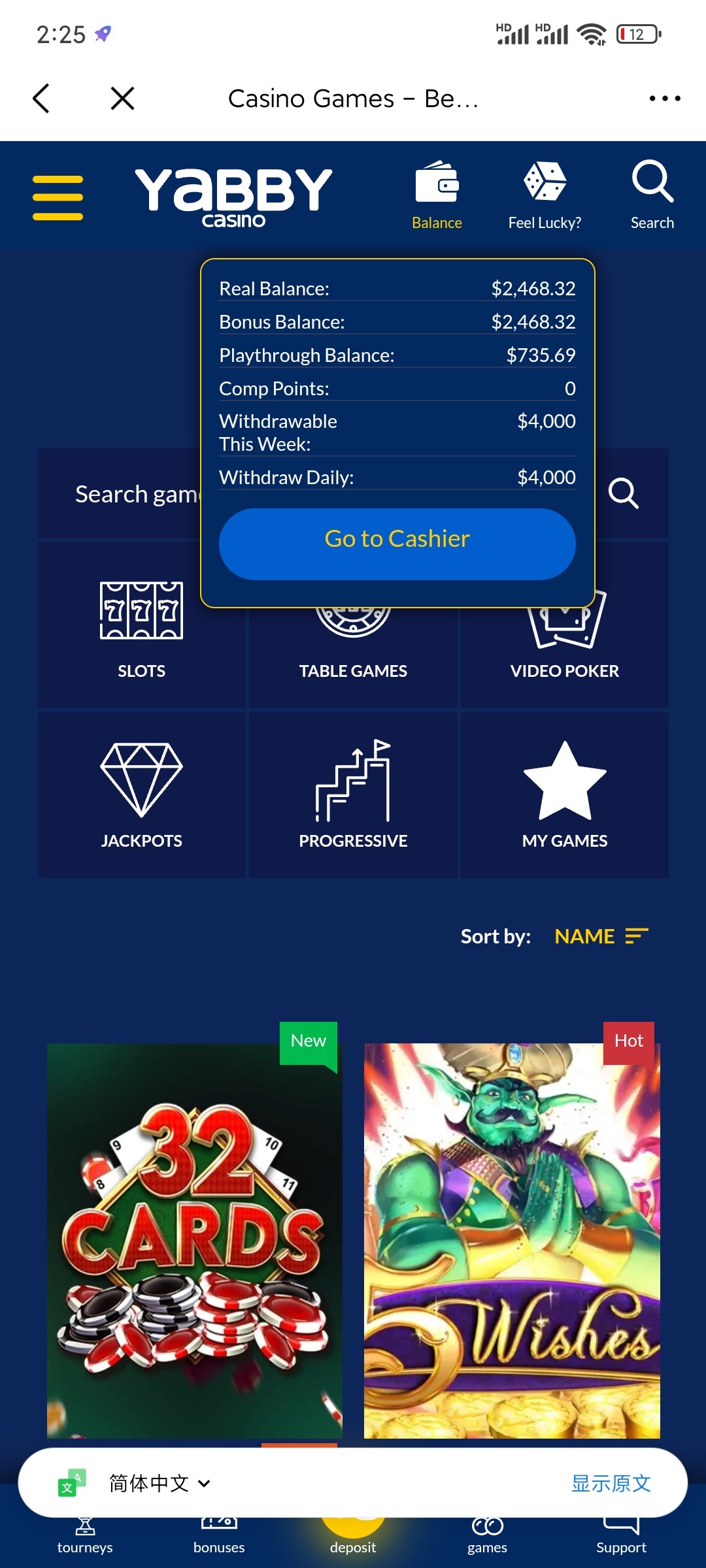Open the Video Poker category
This screenshot has height=1568, width=706.
pyautogui.click(x=564, y=660)
